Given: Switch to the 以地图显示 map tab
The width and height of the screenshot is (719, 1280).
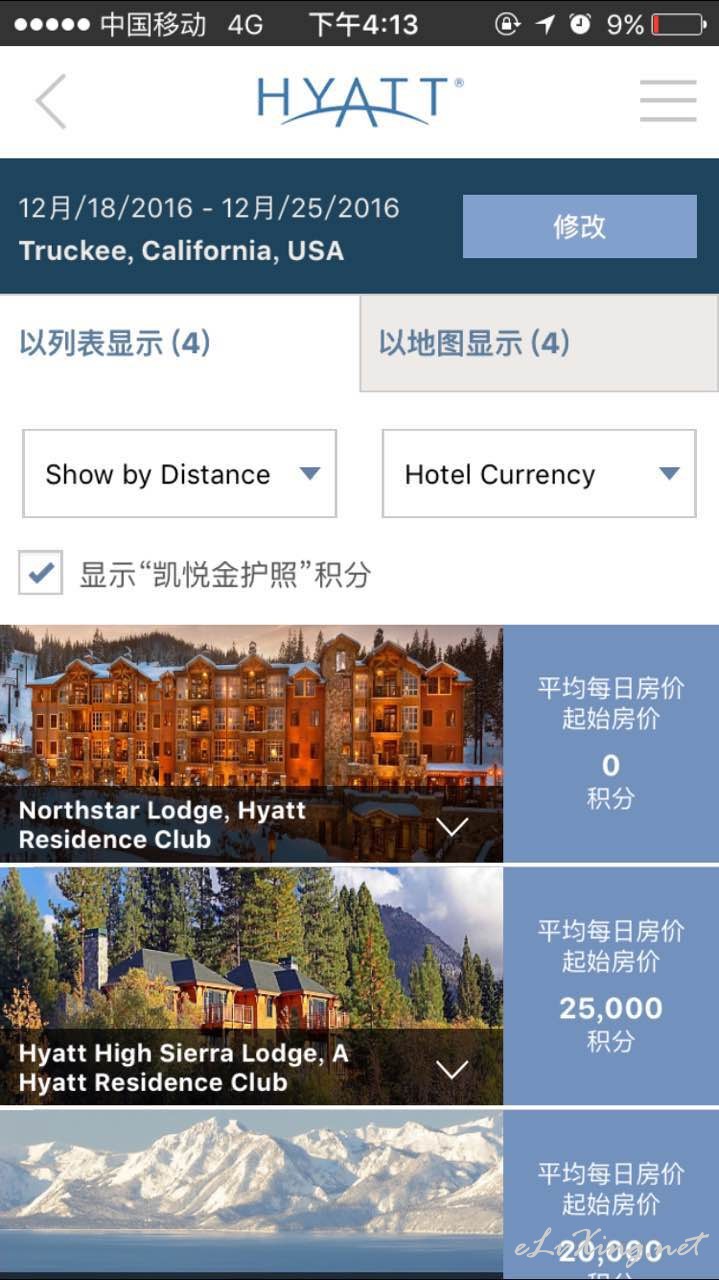Looking at the screenshot, I should (539, 343).
